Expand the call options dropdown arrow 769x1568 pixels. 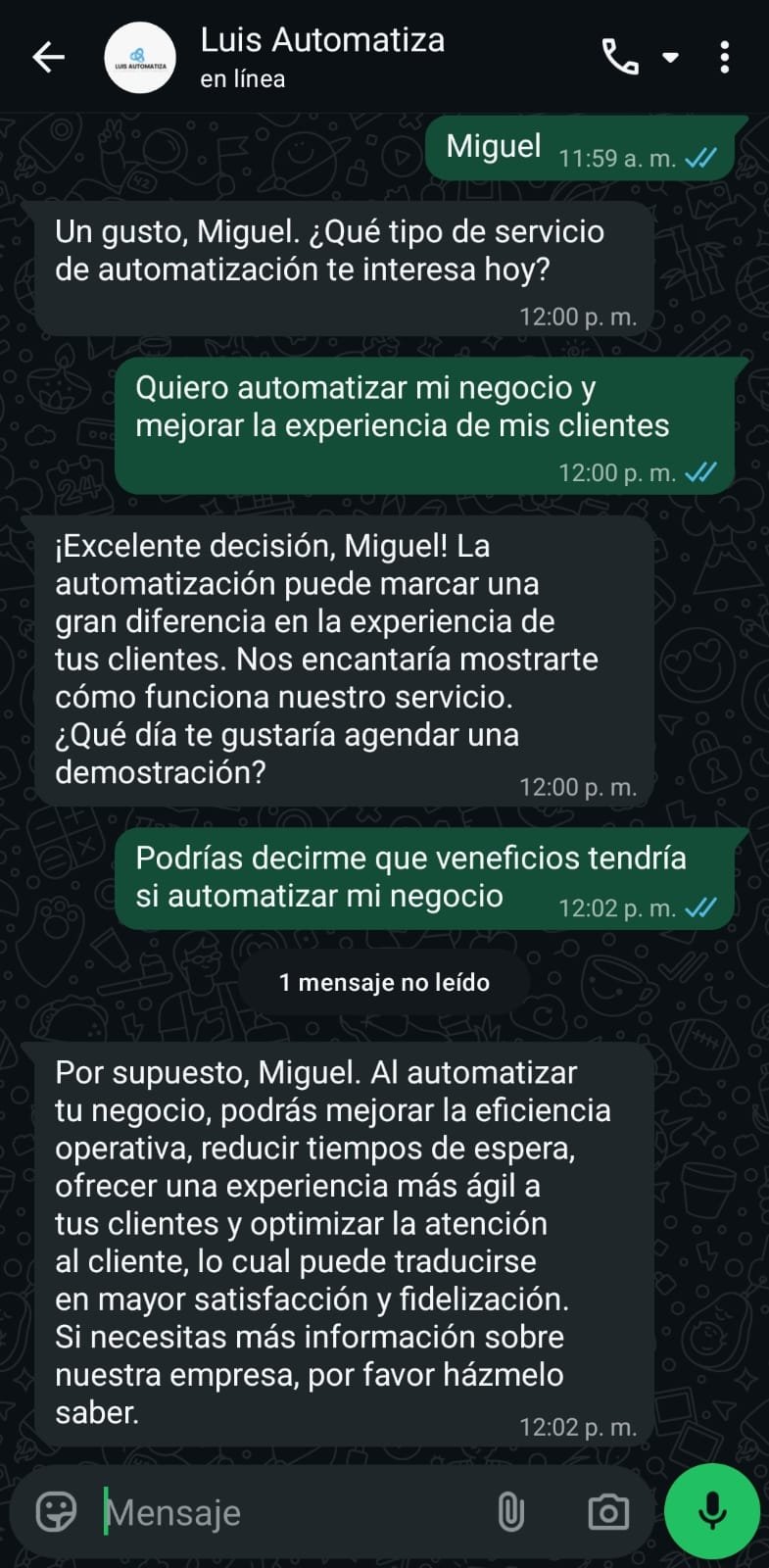(x=671, y=57)
